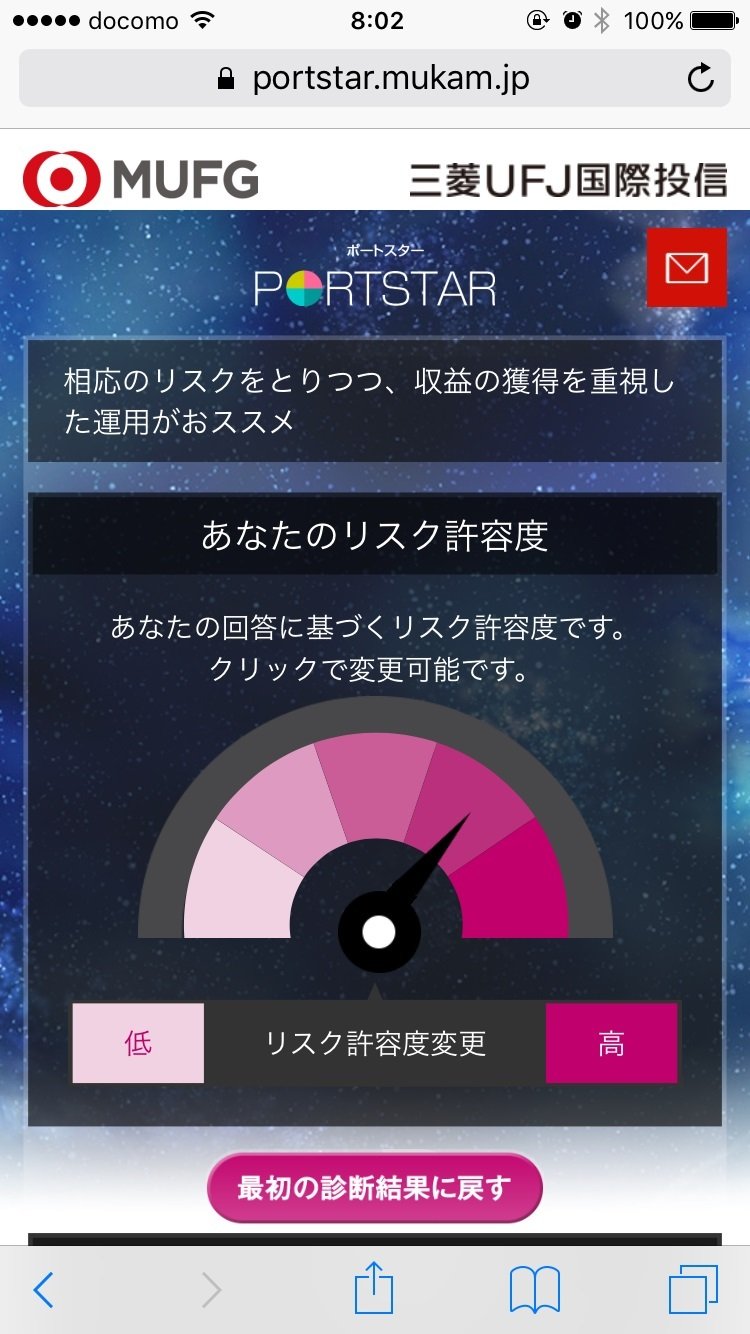Viewport: 750px width, 1334px height.
Task: Open the red mail contact icon
Action: pos(686,267)
